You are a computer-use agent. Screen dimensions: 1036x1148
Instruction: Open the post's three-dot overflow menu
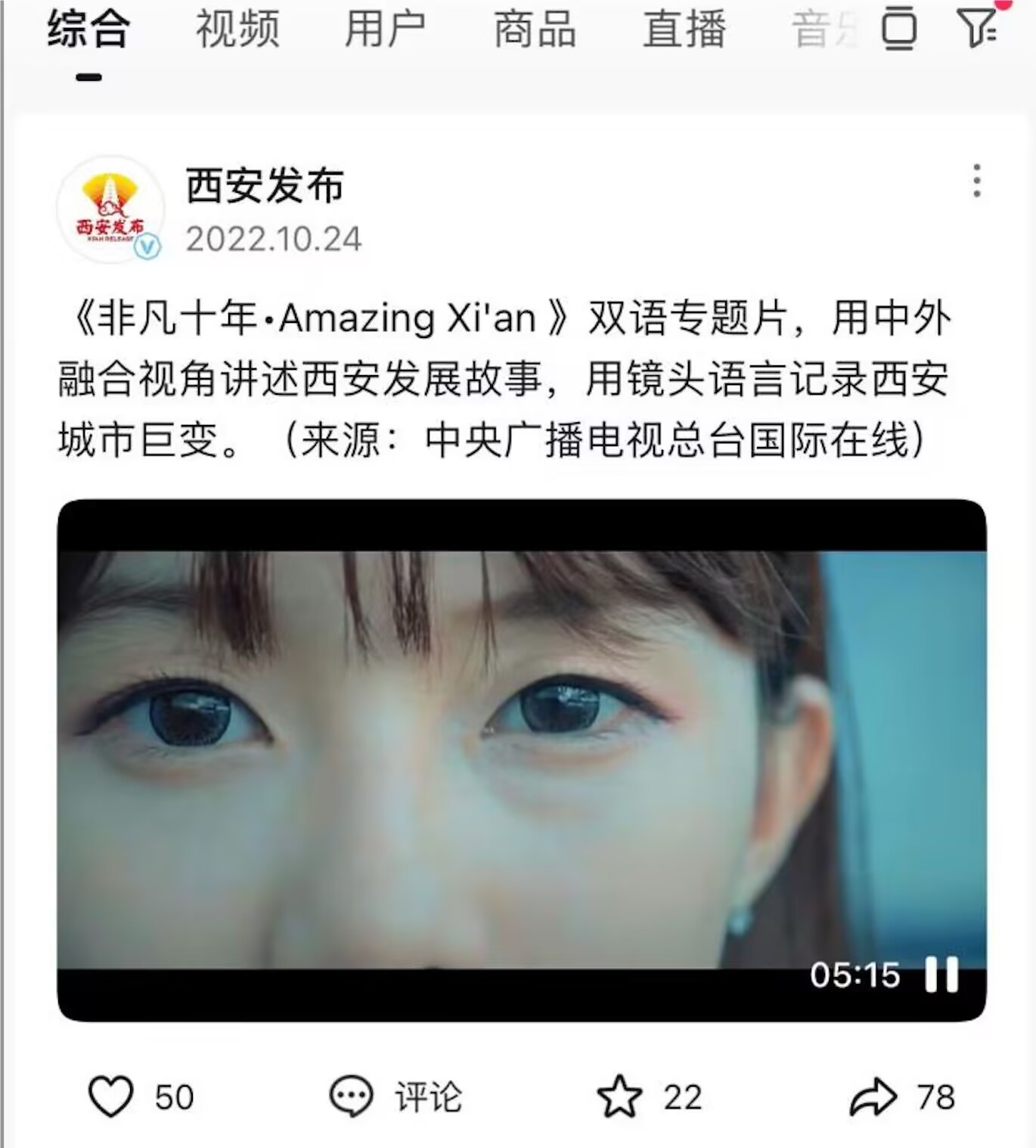coord(977,181)
